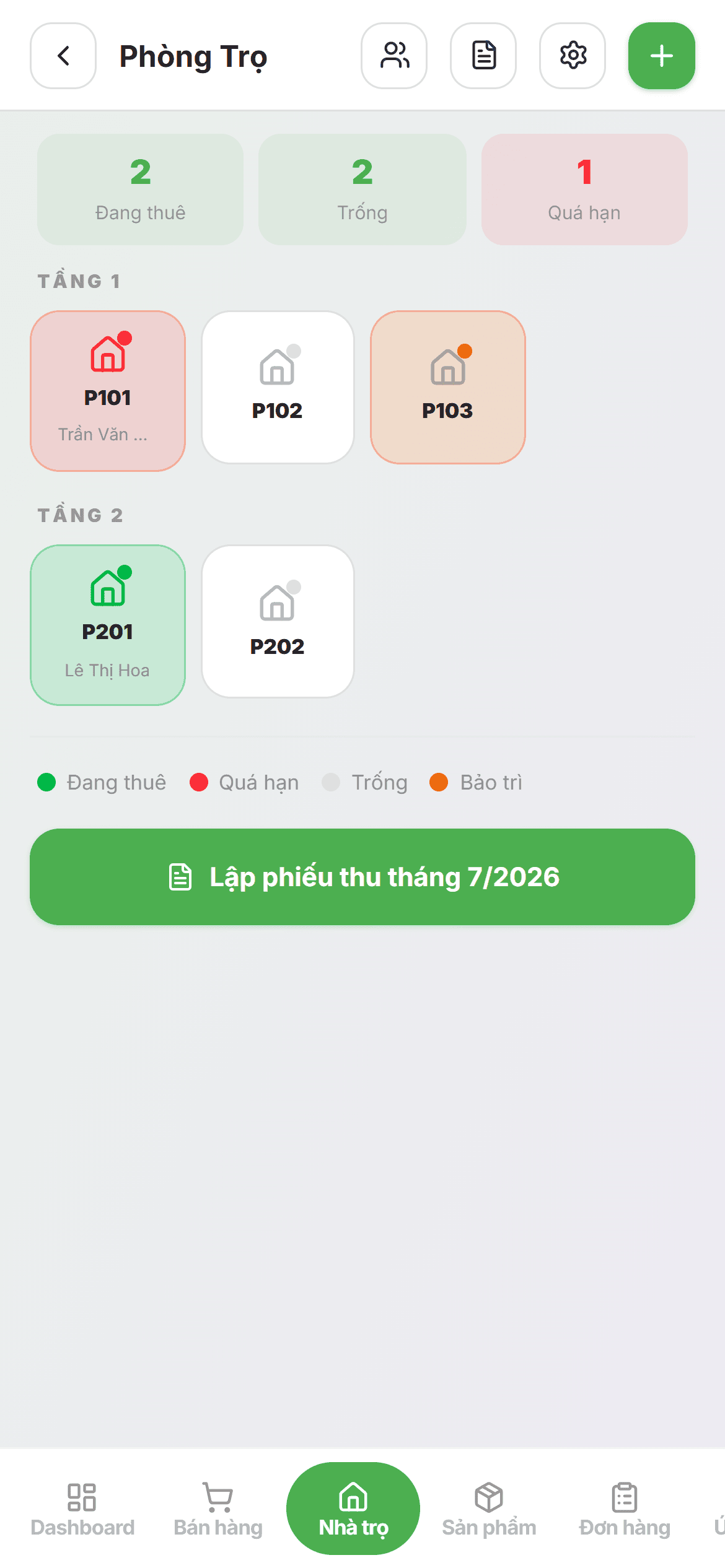Filter by Trống summary card
Image resolution: width=725 pixels, height=1568 pixels.
point(362,189)
